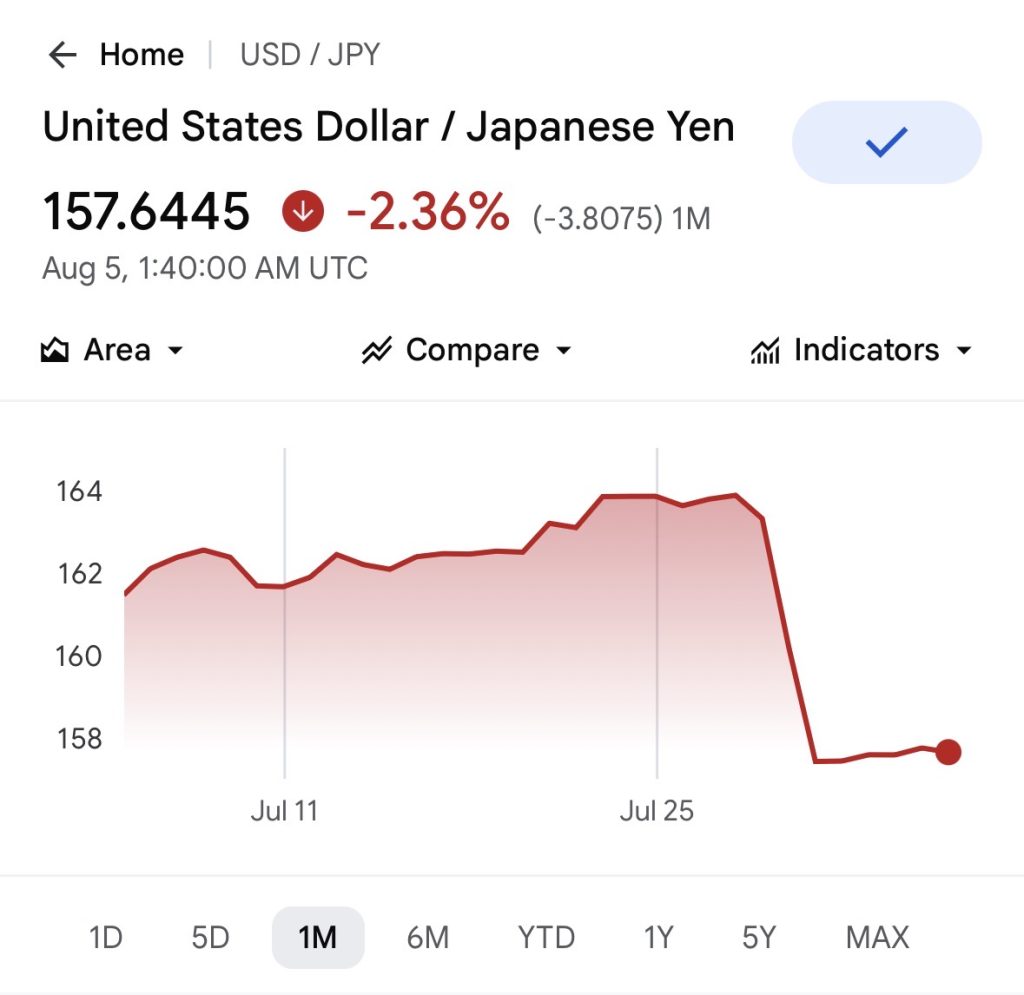
Task: Choose the 1Y time range
Action: click(x=658, y=938)
